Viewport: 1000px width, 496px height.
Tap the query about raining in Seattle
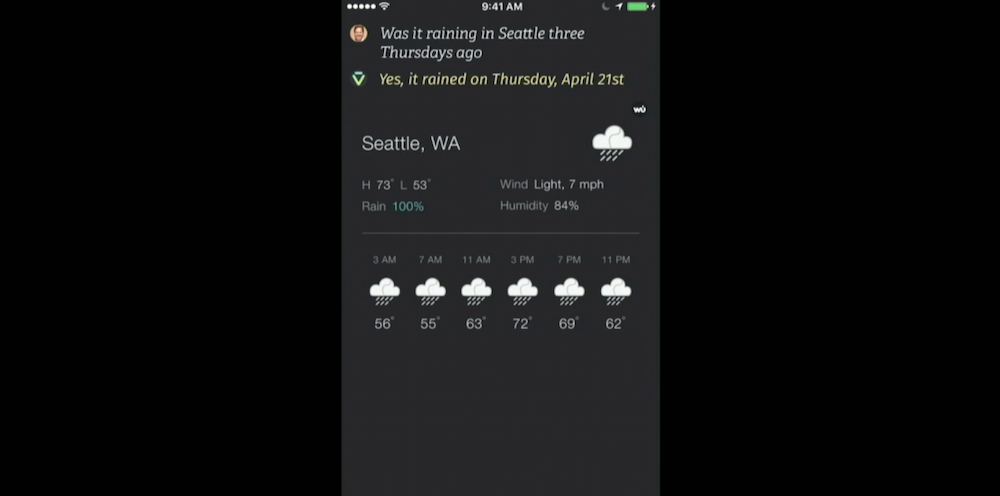tap(481, 43)
